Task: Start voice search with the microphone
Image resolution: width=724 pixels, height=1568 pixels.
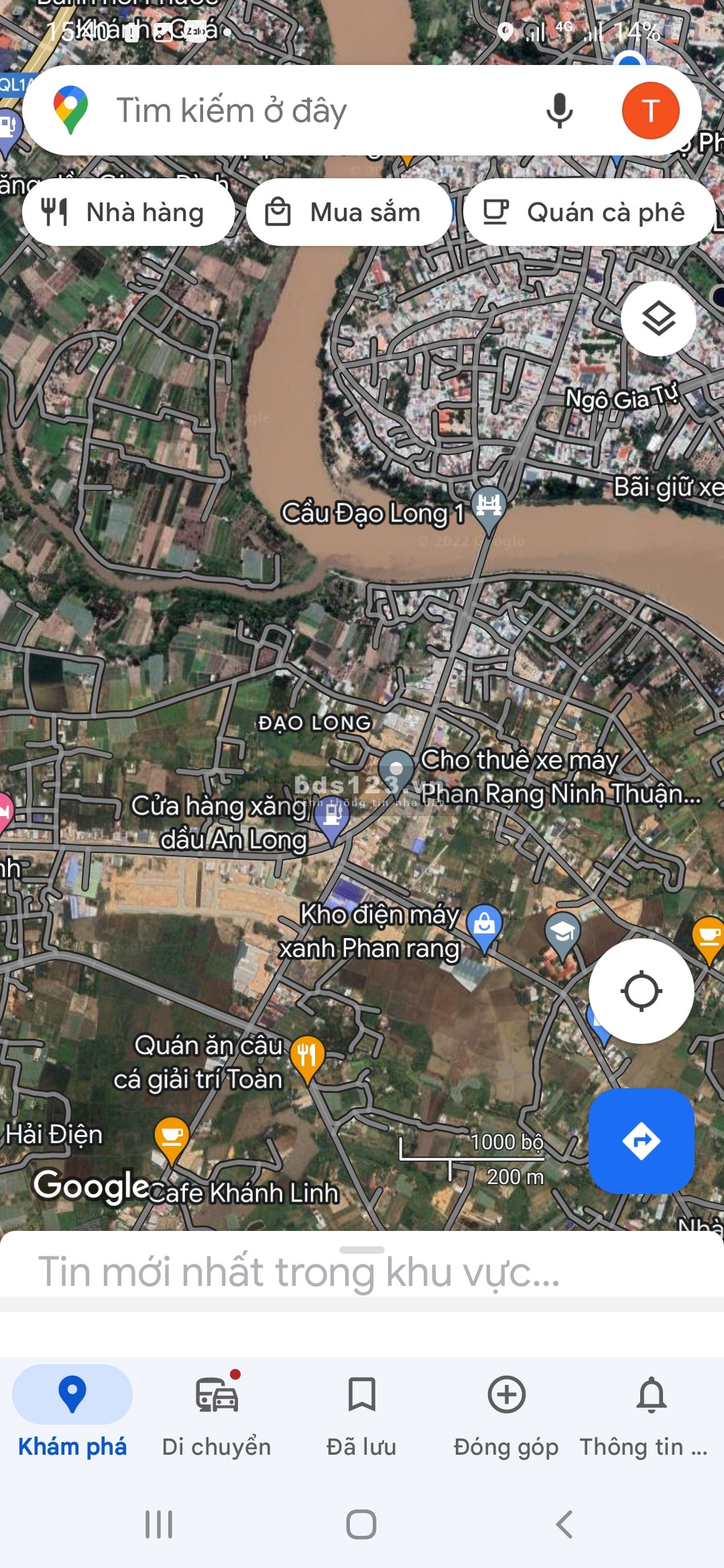Action: (559, 111)
